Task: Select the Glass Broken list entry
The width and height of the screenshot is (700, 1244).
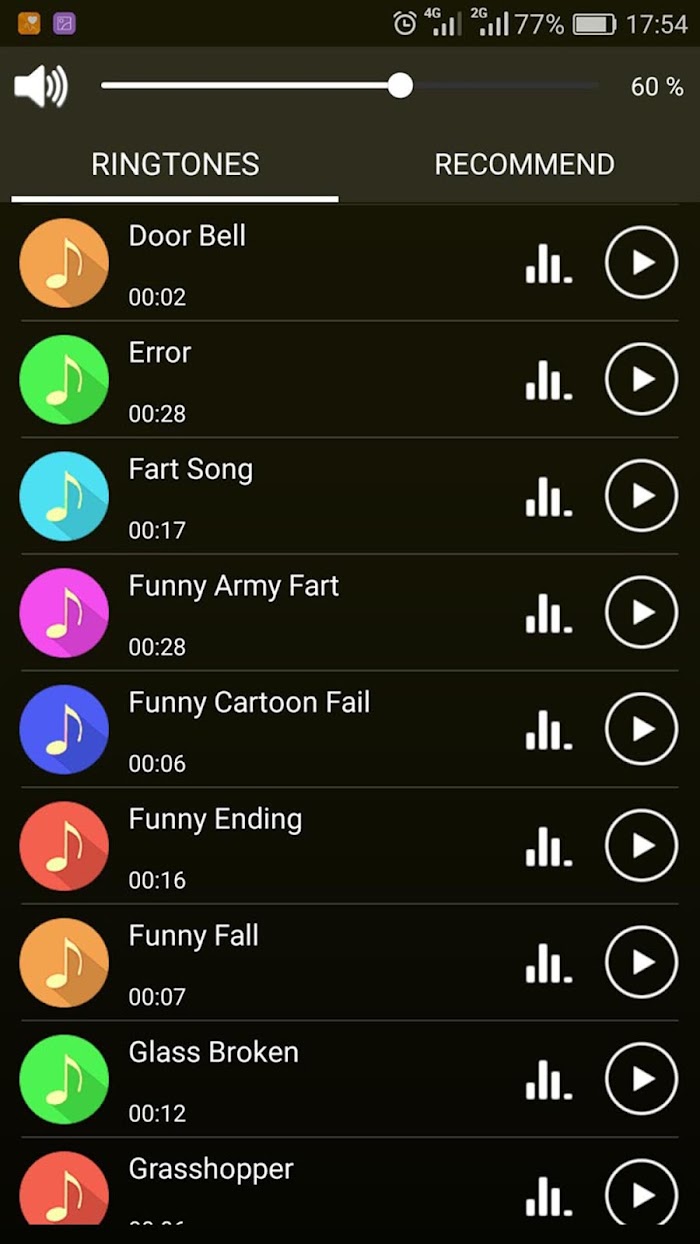Action: pyautogui.click(x=350, y=1079)
